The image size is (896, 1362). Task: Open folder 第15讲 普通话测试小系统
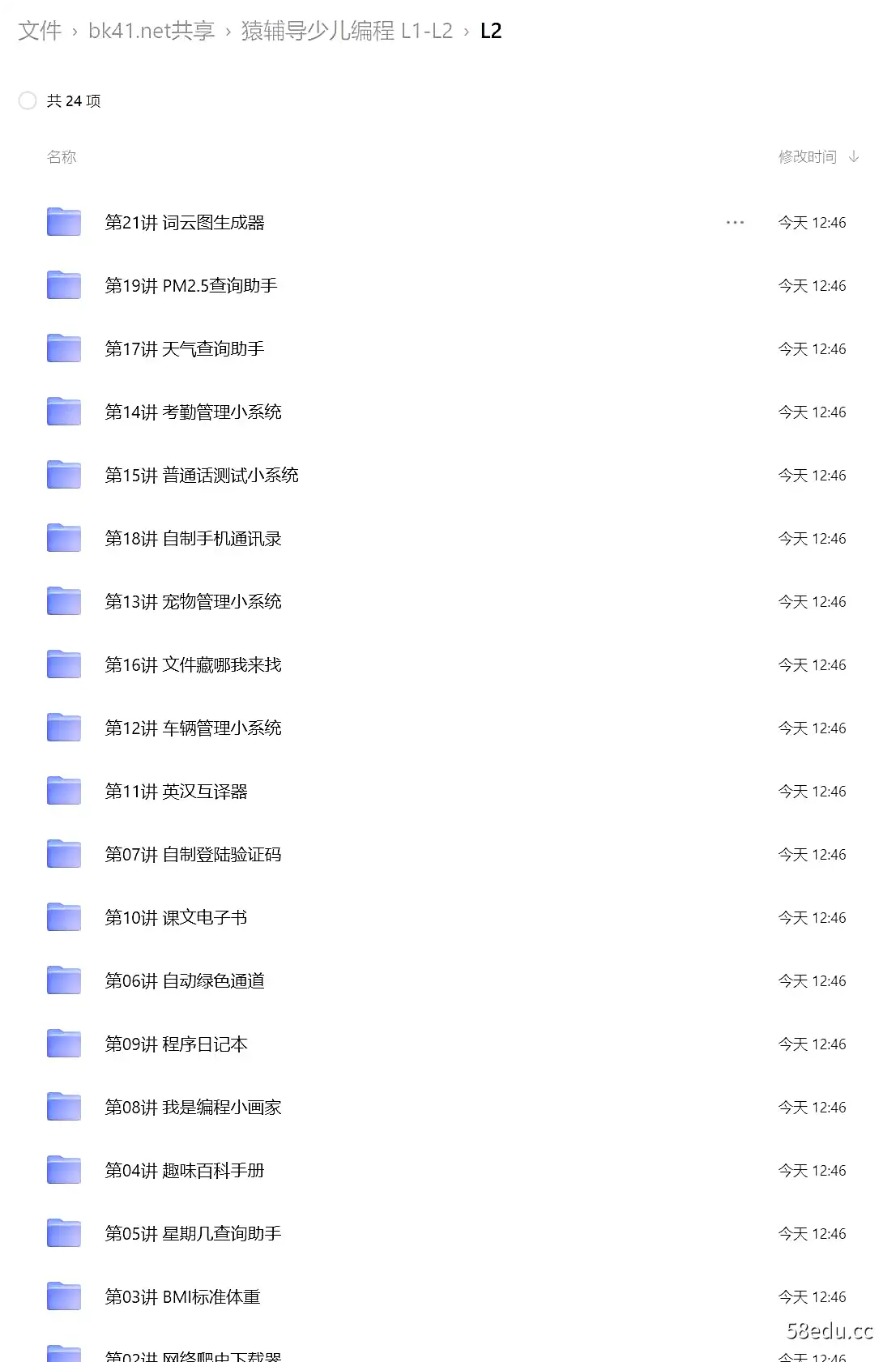pos(202,476)
